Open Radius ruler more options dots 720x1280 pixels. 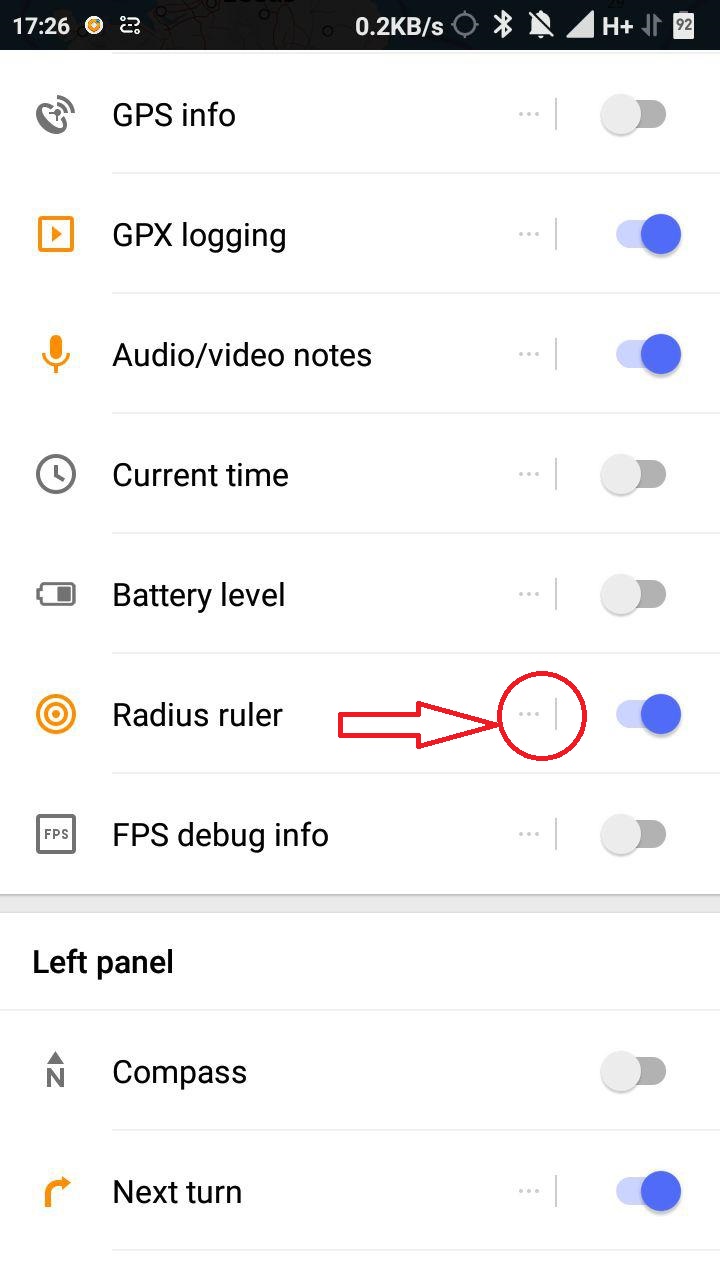[529, 715]
